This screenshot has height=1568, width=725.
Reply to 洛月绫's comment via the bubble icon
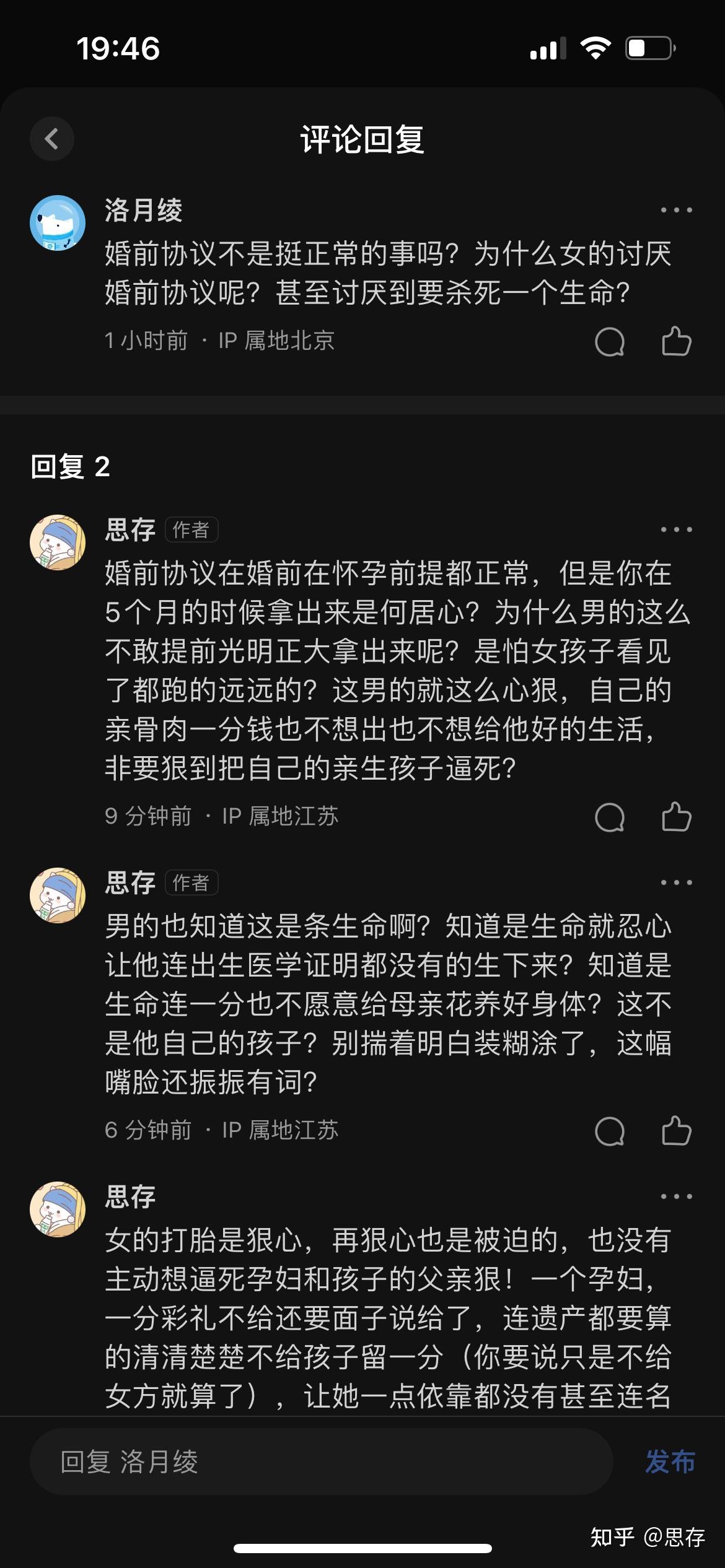pyautogui.click(x=610, y=341)
